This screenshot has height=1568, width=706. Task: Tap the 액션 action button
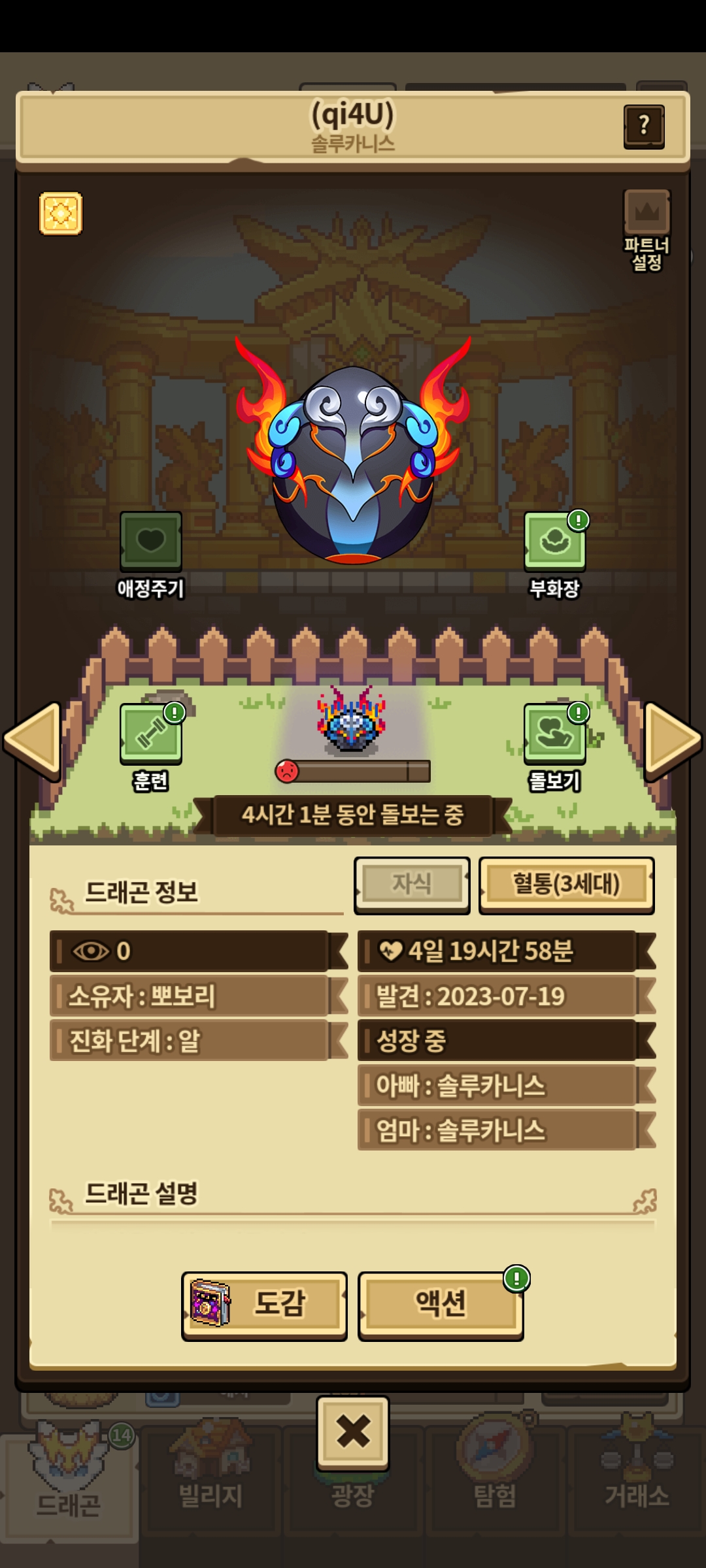[441, 1303]
